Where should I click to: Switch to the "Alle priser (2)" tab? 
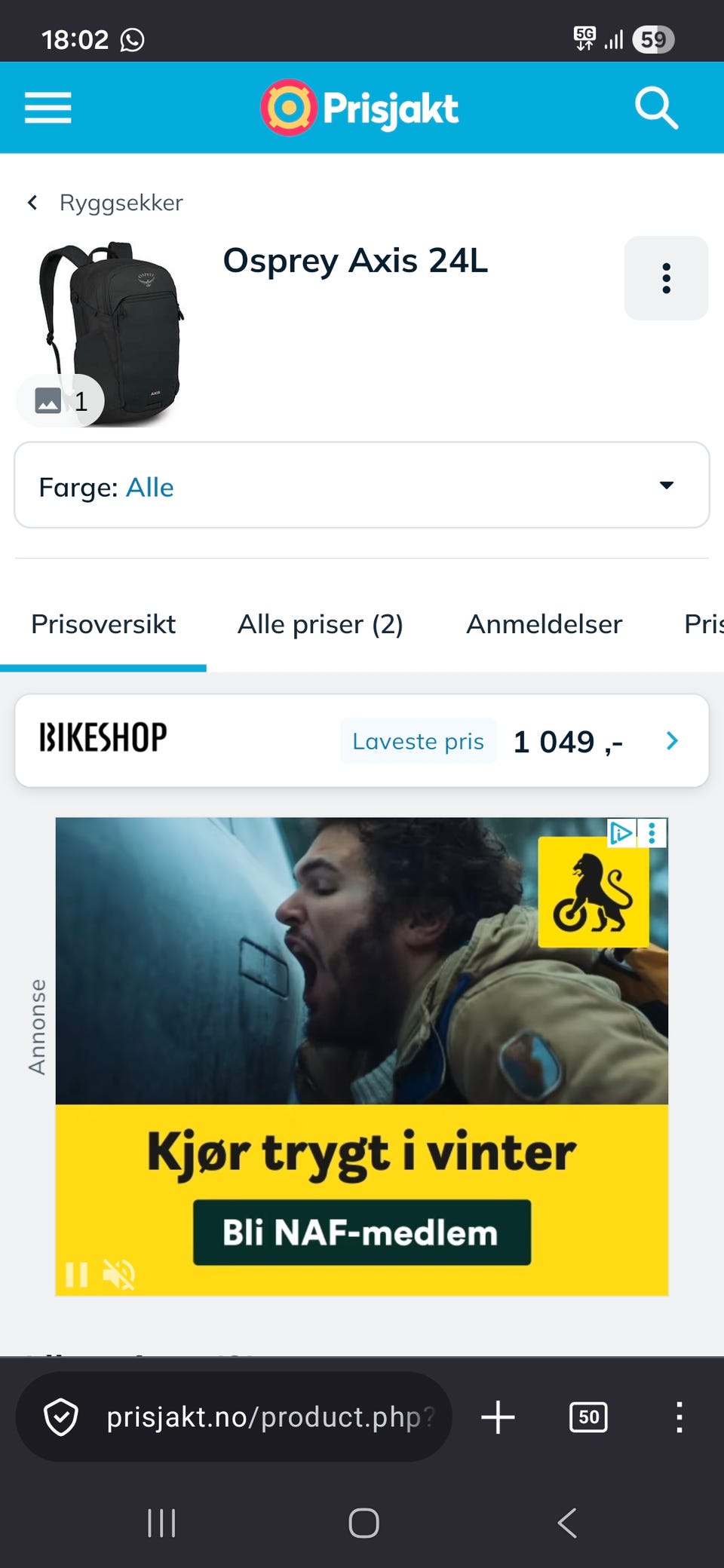[x=321, y=624]
